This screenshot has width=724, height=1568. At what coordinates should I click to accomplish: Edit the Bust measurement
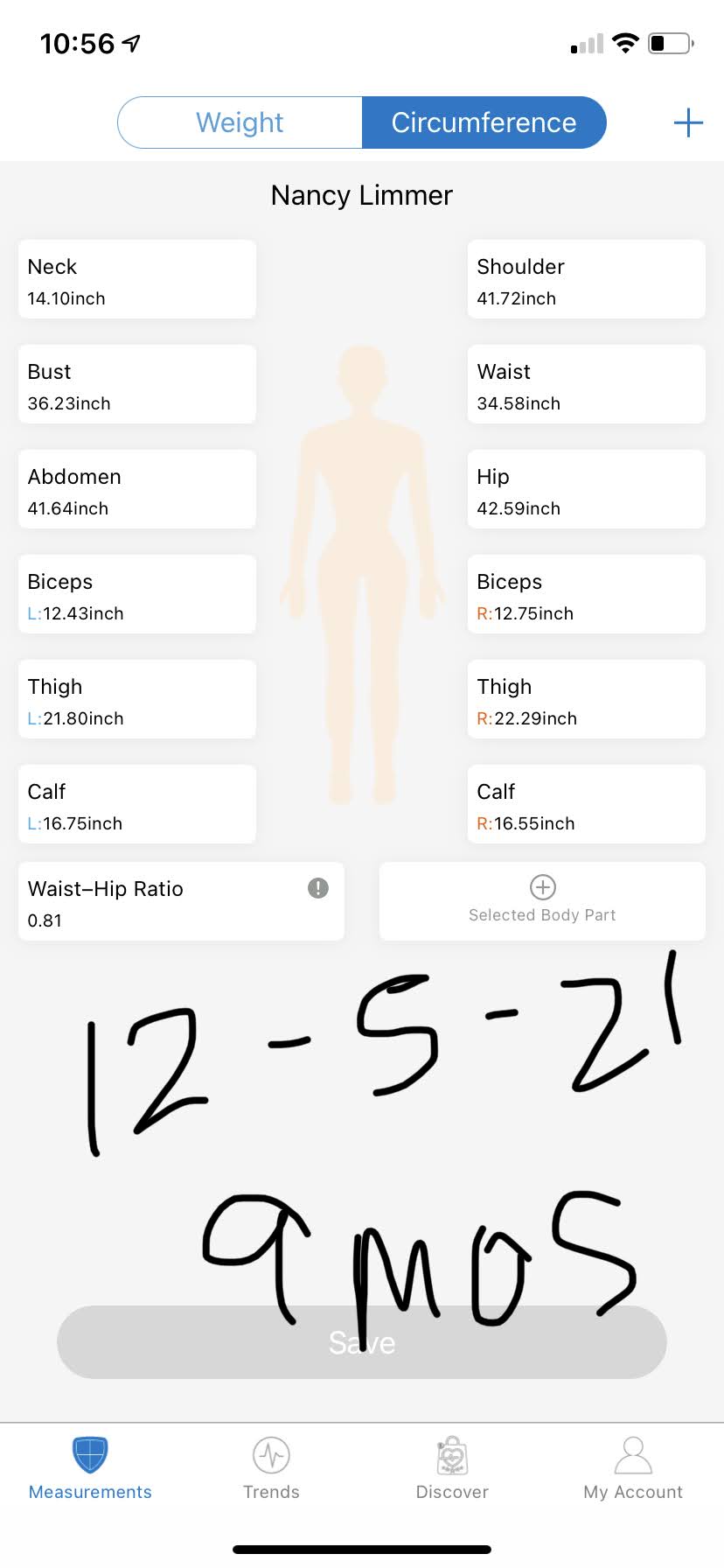(137, 384)
